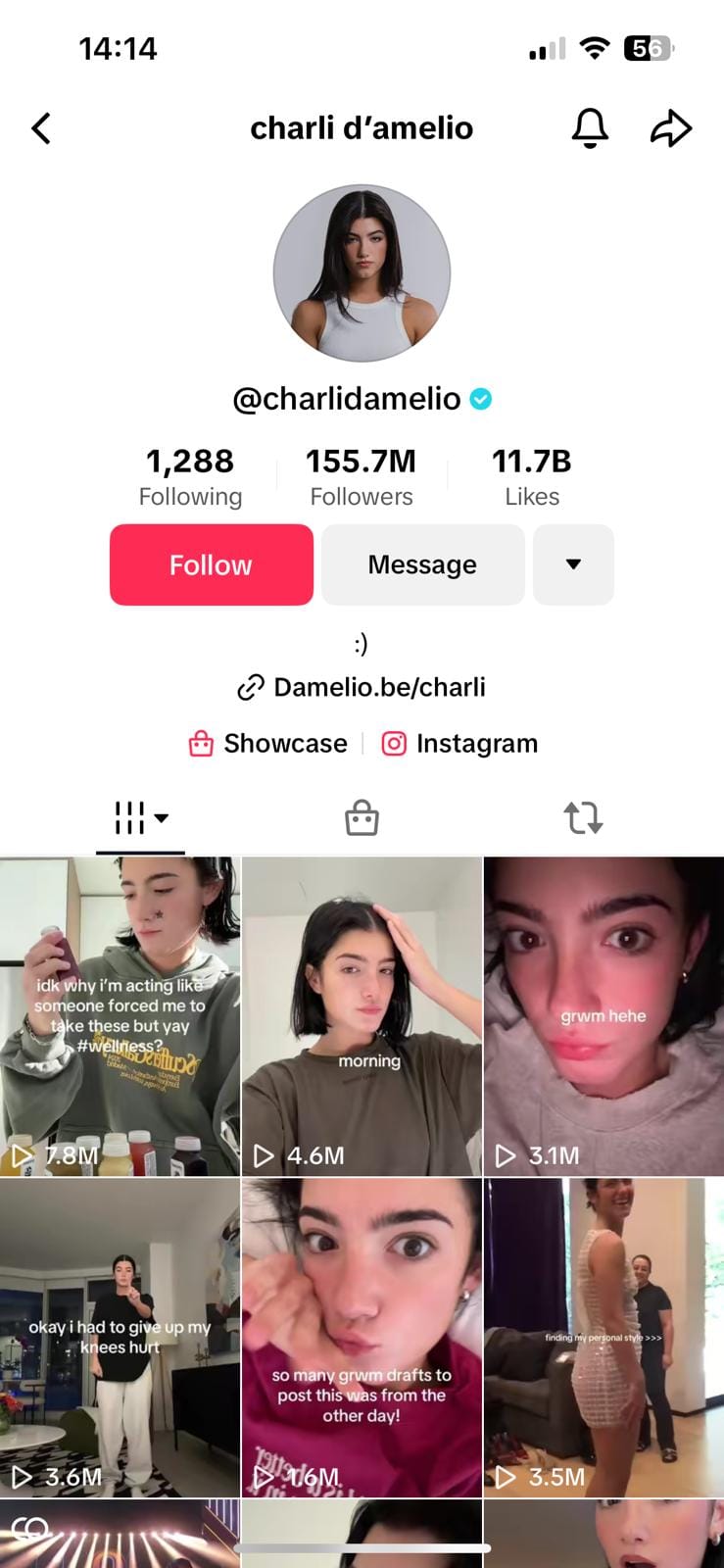View the 155.7M followers list

pos(362,476)
